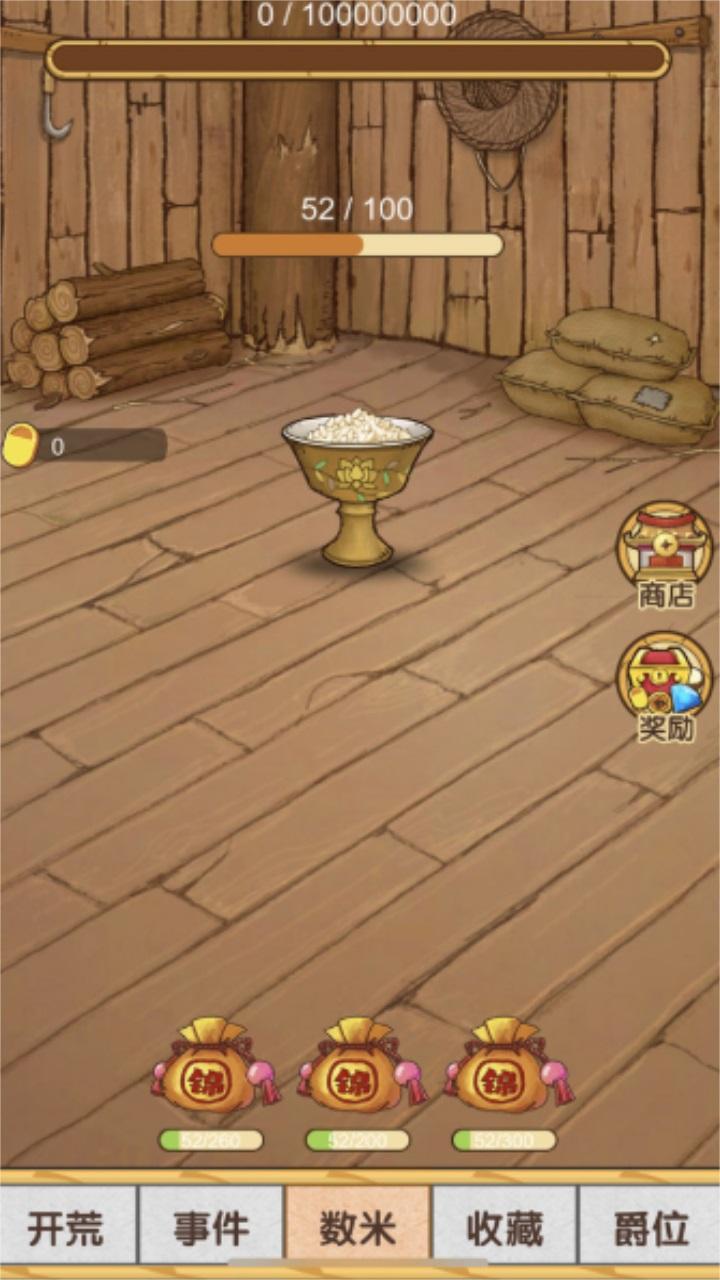Select the 数米 tab
This screenshot has width=720, height=1280.
(358, 1226)
